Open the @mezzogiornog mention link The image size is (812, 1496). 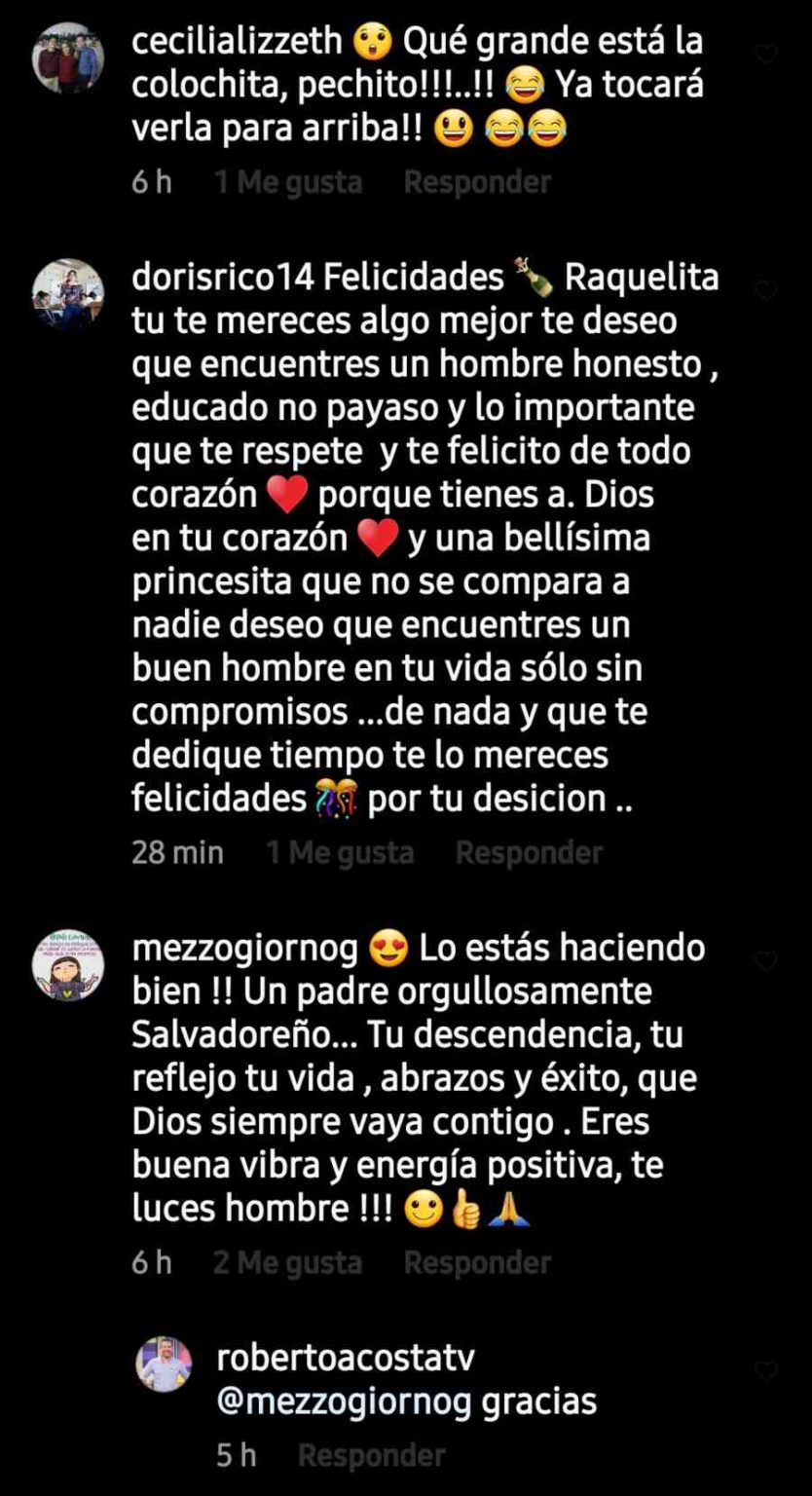(x=344, y=1402)
